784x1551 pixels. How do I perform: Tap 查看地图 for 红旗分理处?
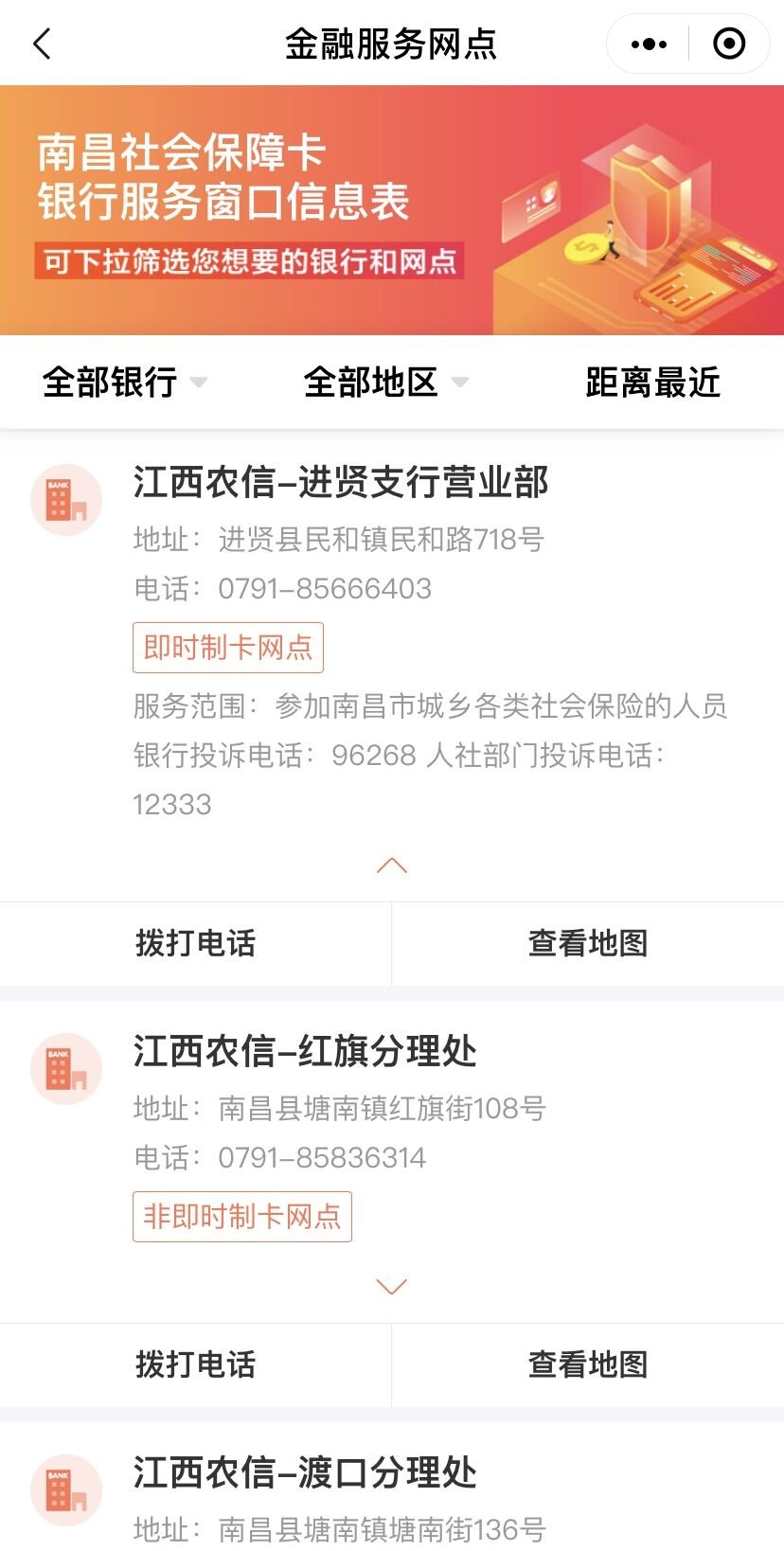click(587, 1364)
